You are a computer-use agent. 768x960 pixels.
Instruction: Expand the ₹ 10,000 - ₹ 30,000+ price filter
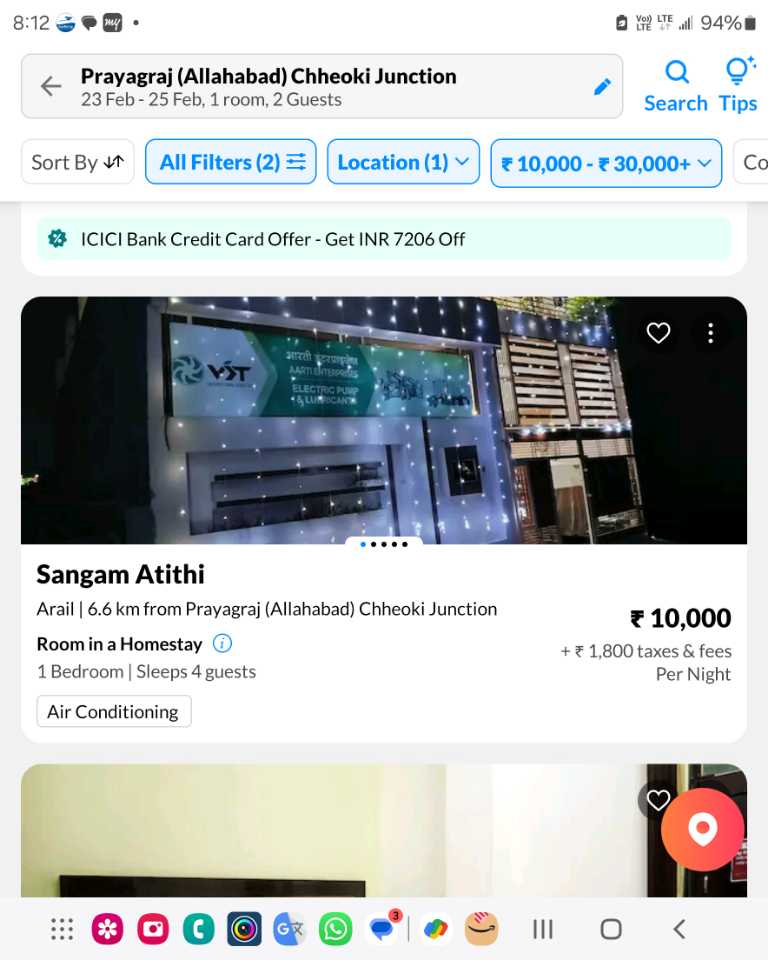click(x=606, y=163)
